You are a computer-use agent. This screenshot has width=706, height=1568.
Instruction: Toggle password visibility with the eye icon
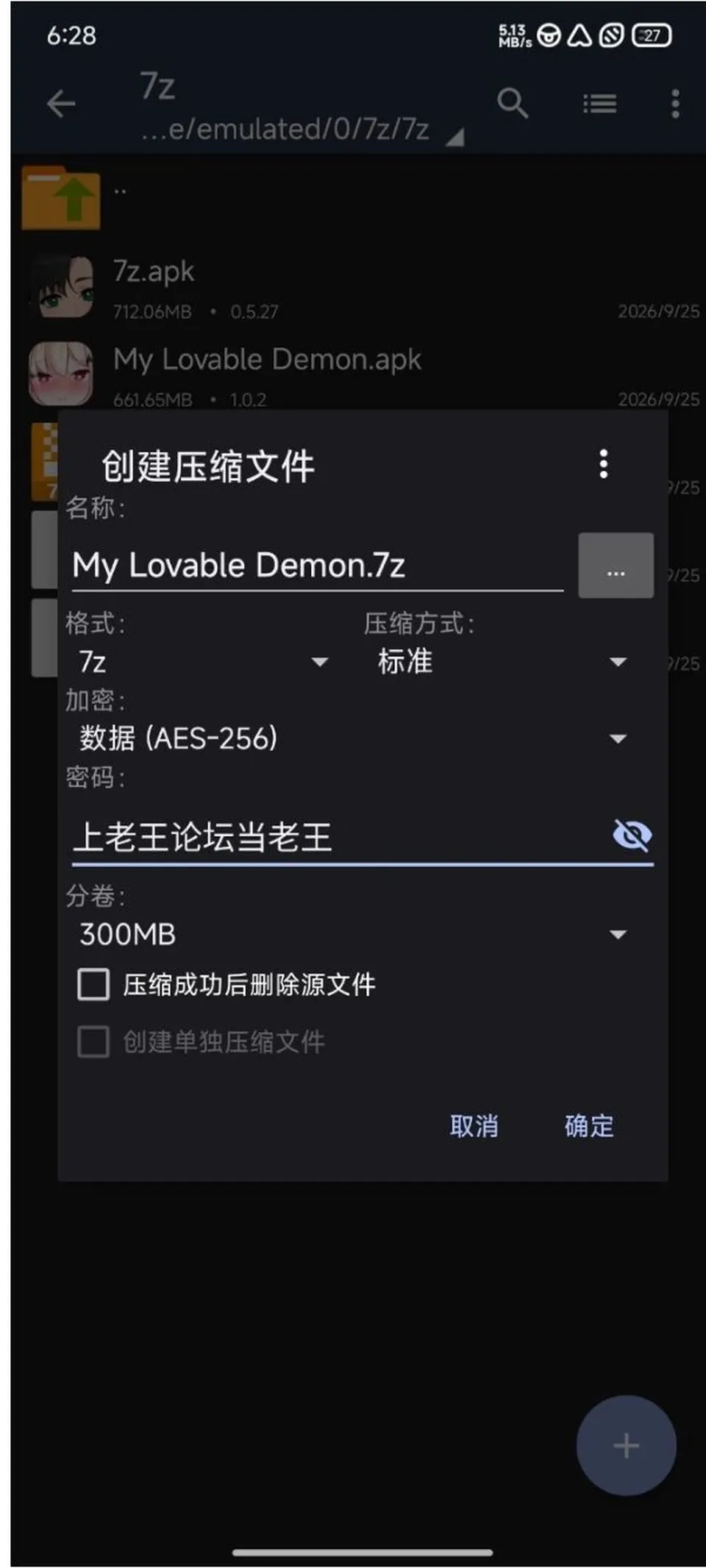(x=632, y=835)
